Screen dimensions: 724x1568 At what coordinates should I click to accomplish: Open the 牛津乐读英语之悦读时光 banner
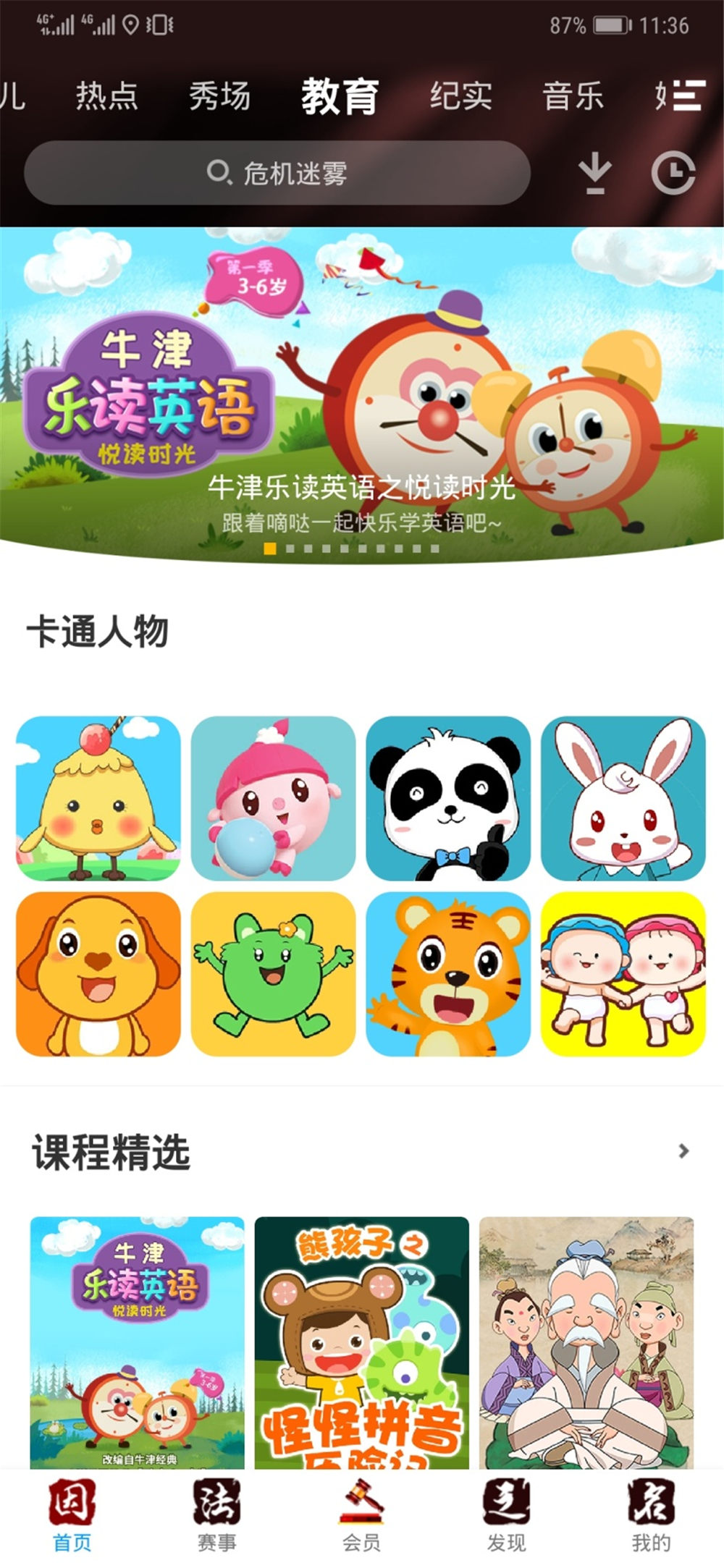[x=362, y=394]
